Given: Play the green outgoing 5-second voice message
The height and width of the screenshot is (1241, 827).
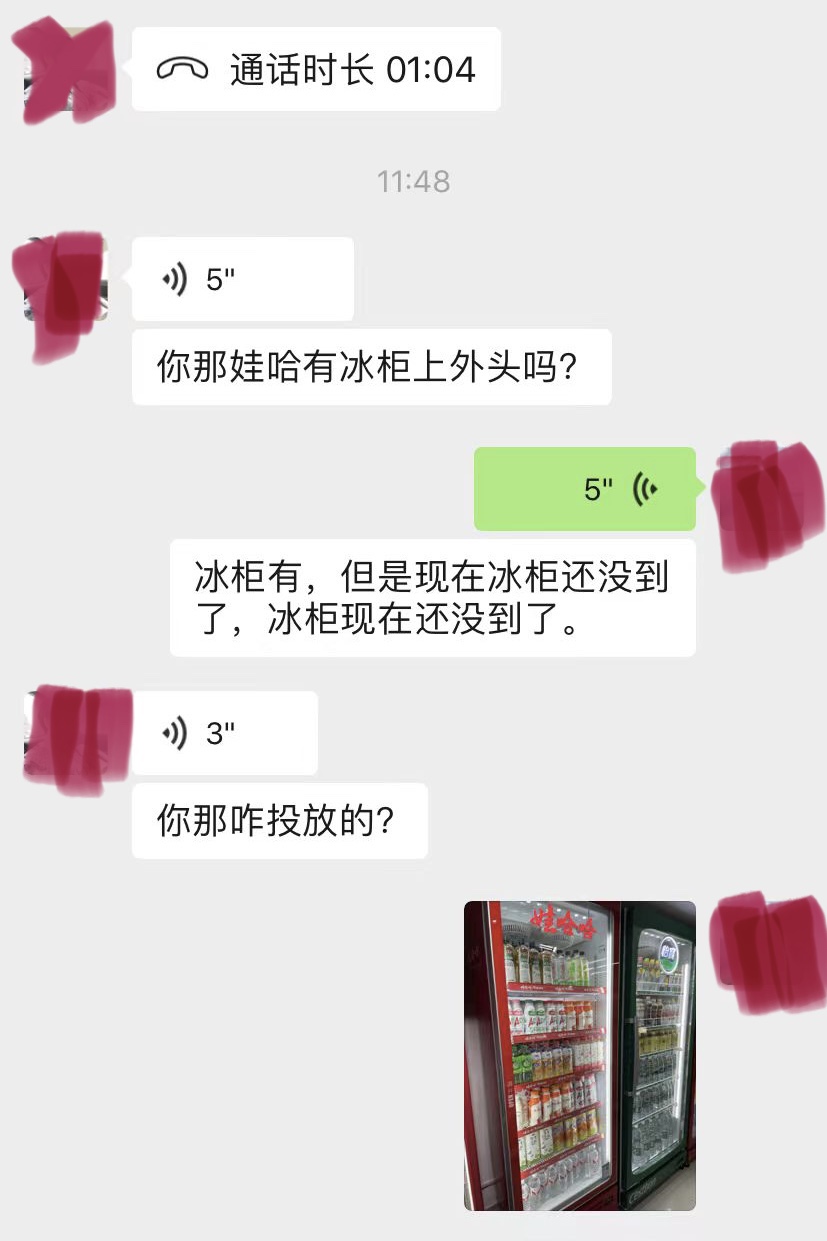Looking at the screenshot, I should tap(585, 489).
